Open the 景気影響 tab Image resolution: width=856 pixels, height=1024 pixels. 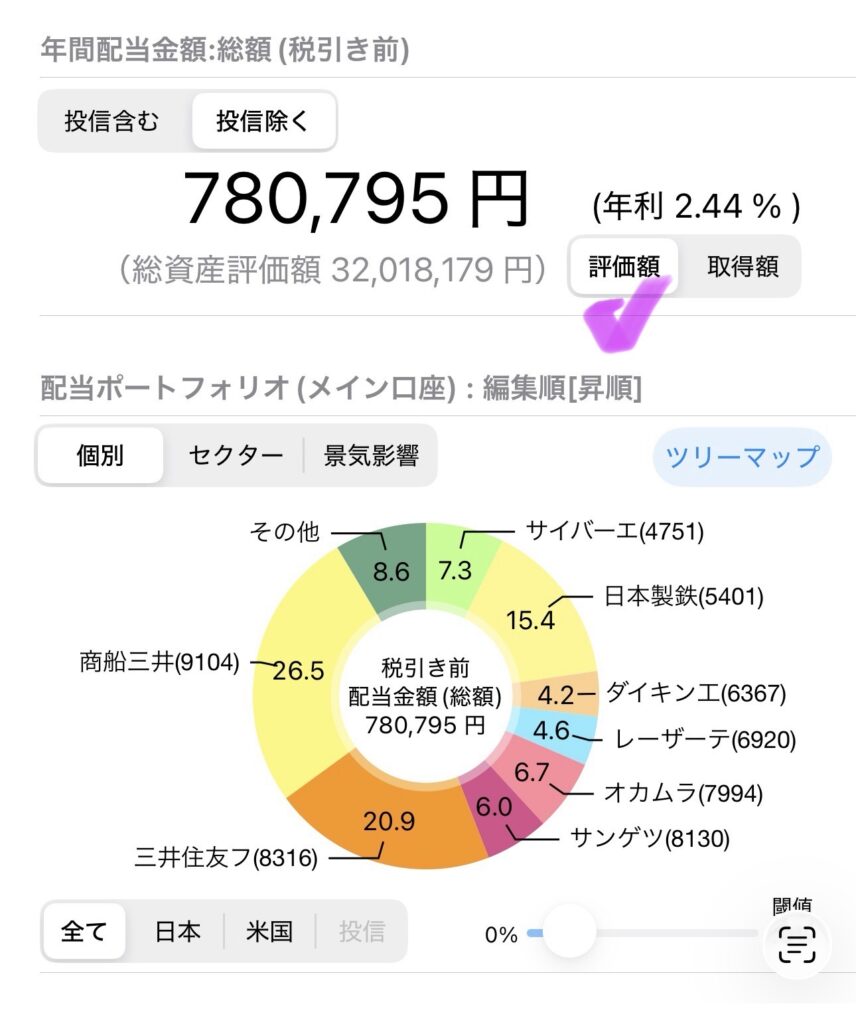(372, 455)
